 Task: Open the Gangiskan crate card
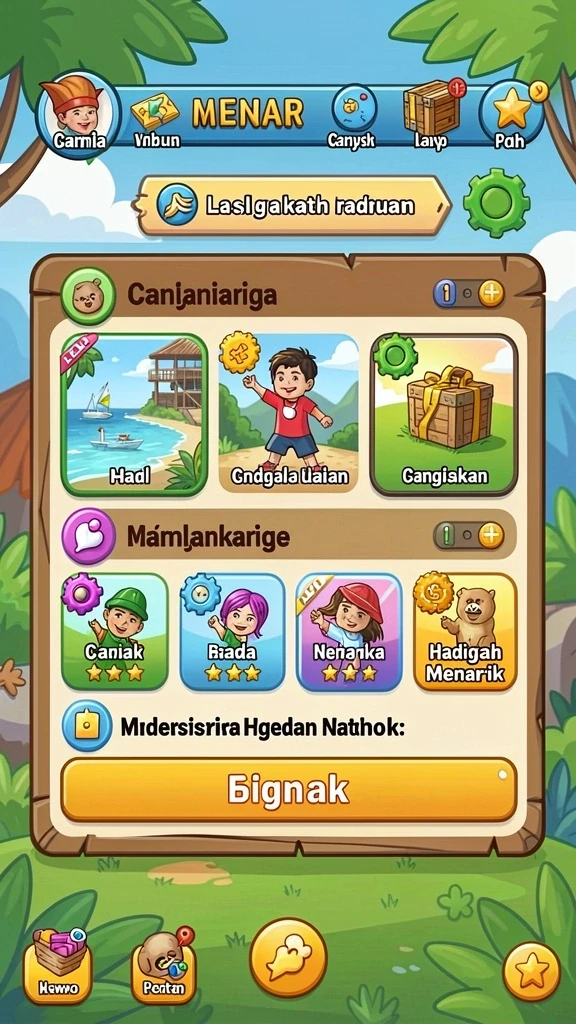tap(444, 415)
